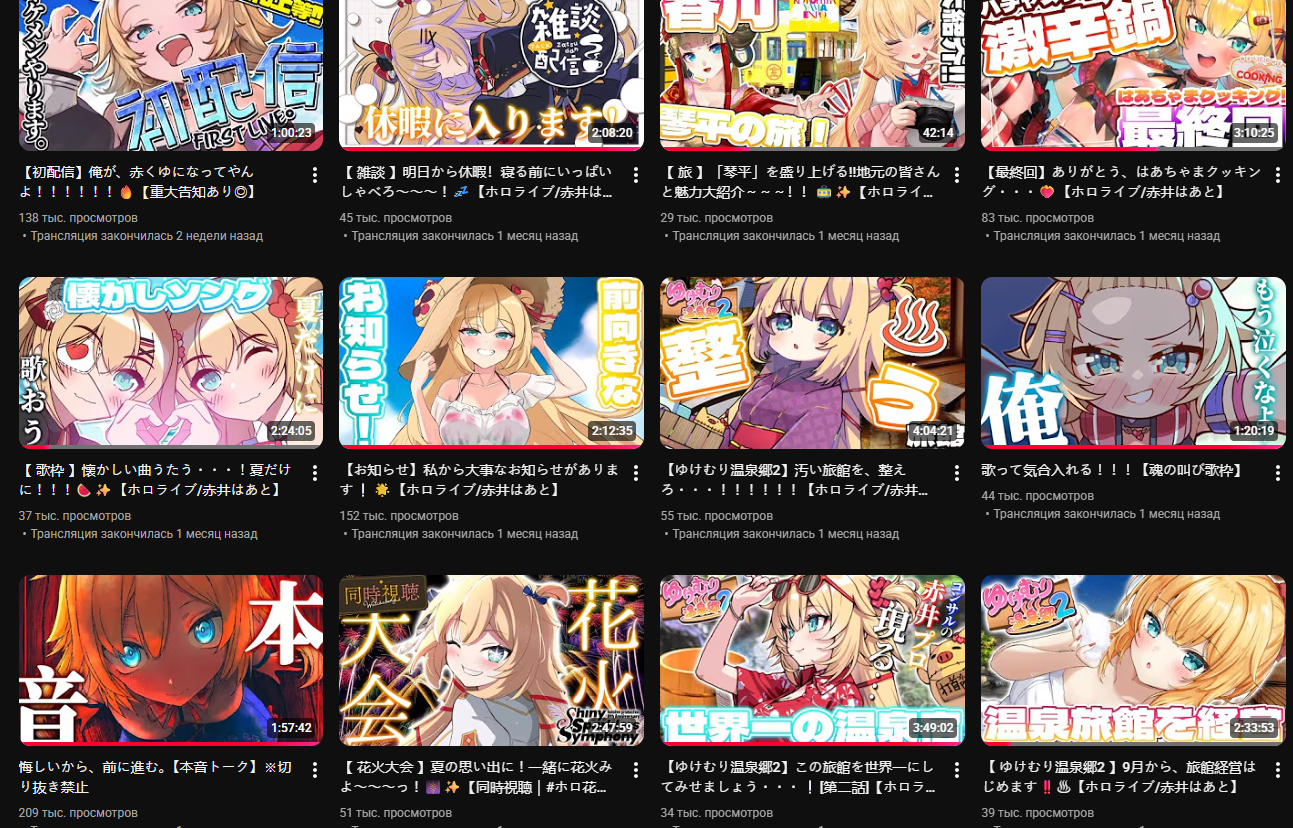Open options menu for 【最終回】 video
1293x828 pixels.
pos(1277,175)
